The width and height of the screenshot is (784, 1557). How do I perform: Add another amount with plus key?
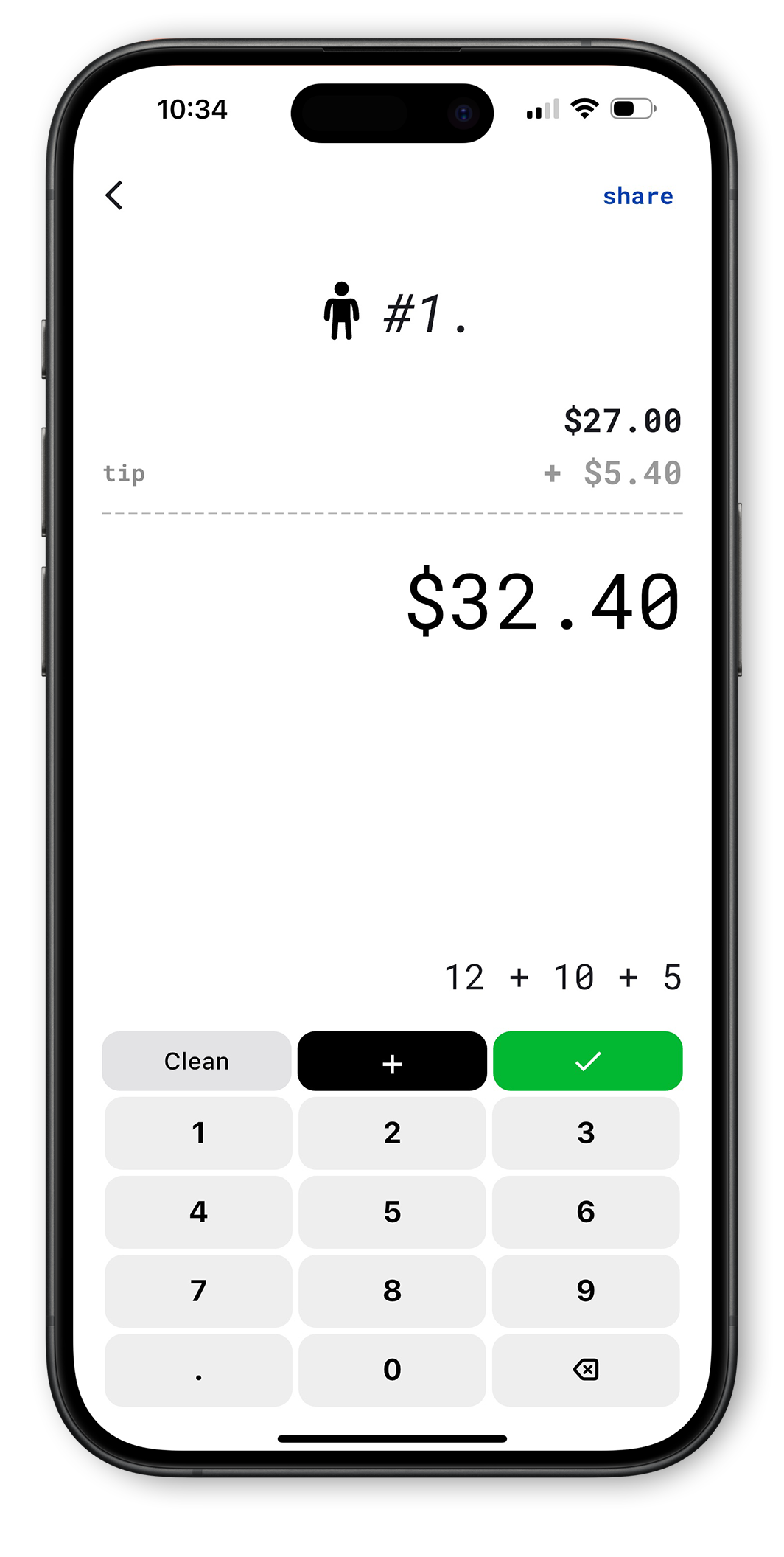click(x=392, y=1061)
